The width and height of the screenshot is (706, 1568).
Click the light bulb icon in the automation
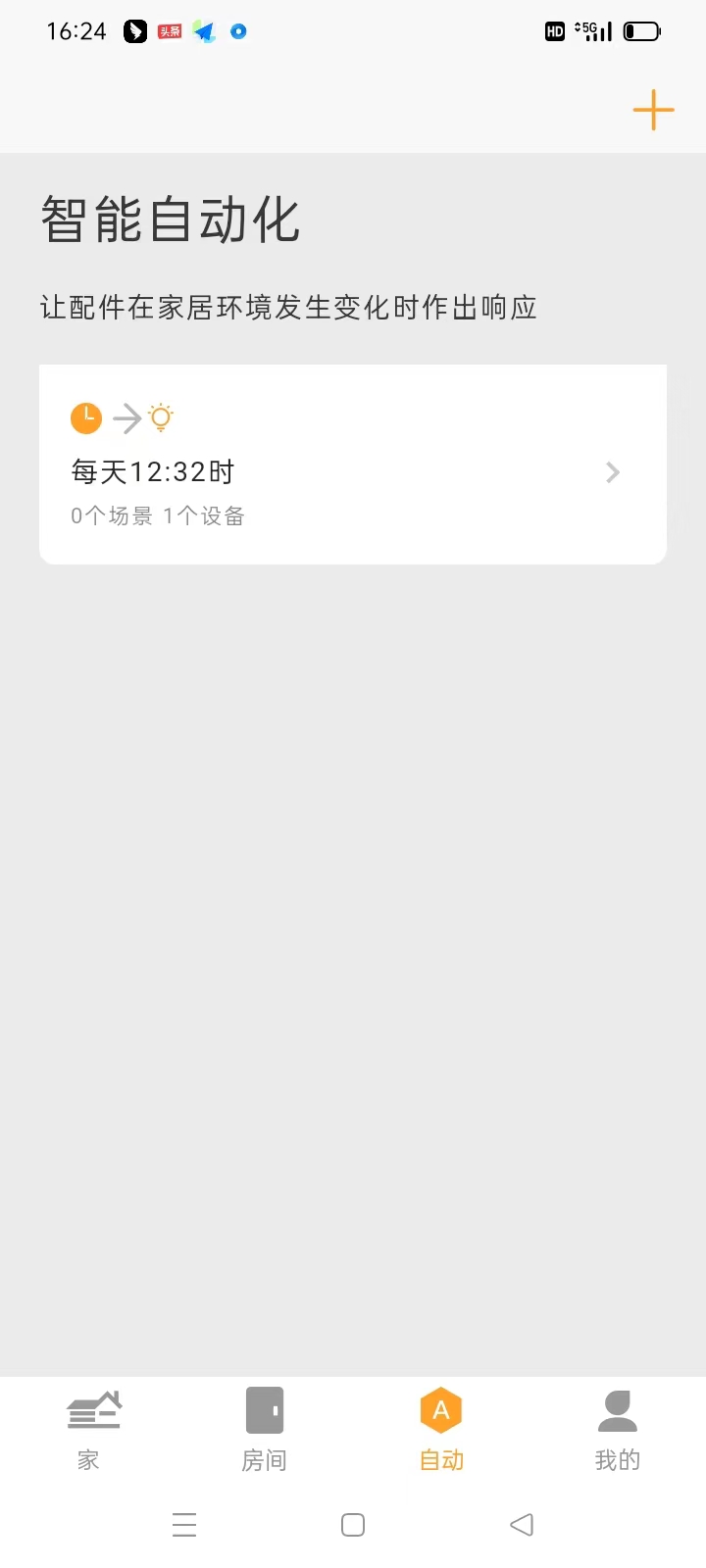[x=159, y=418]
